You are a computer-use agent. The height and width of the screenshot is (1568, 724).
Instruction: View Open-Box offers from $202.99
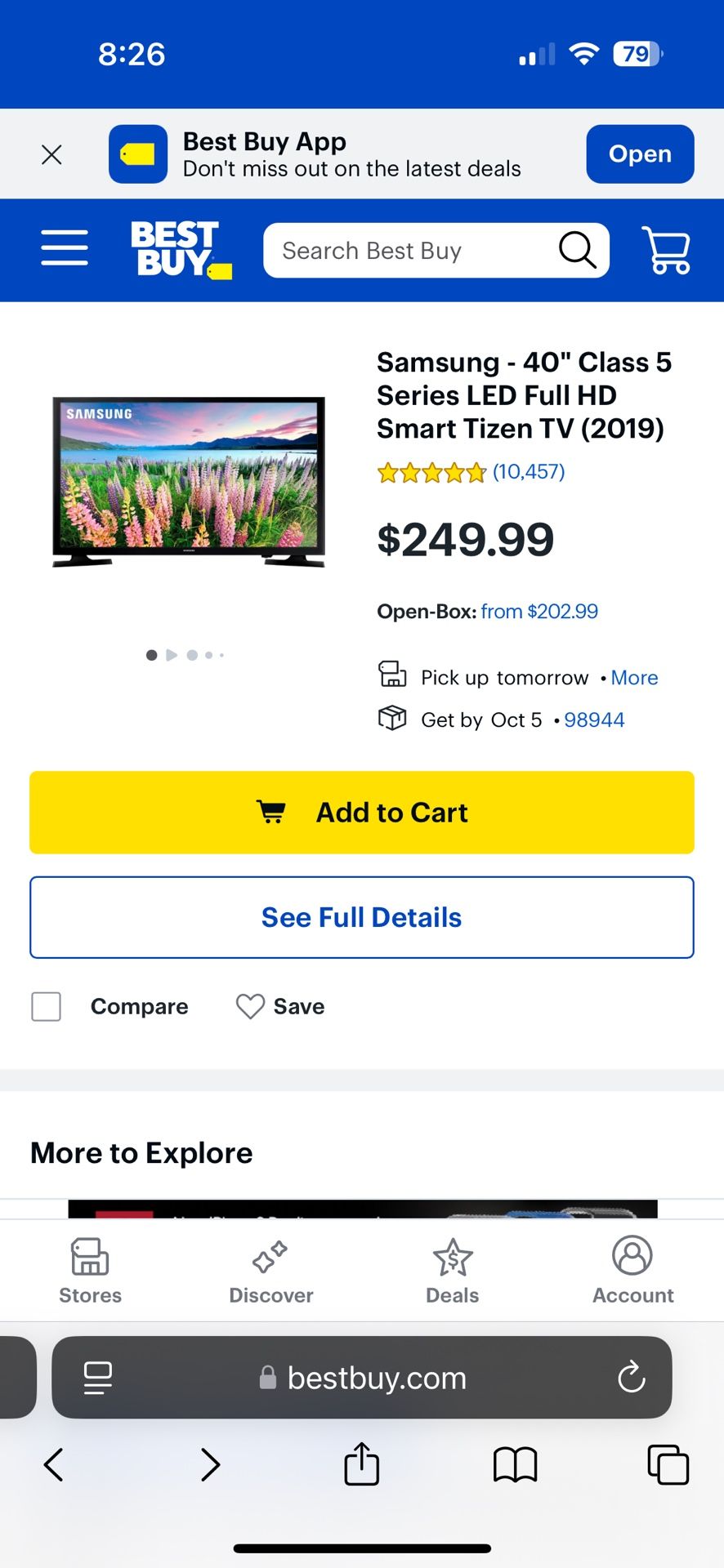[x=539, y=612]
